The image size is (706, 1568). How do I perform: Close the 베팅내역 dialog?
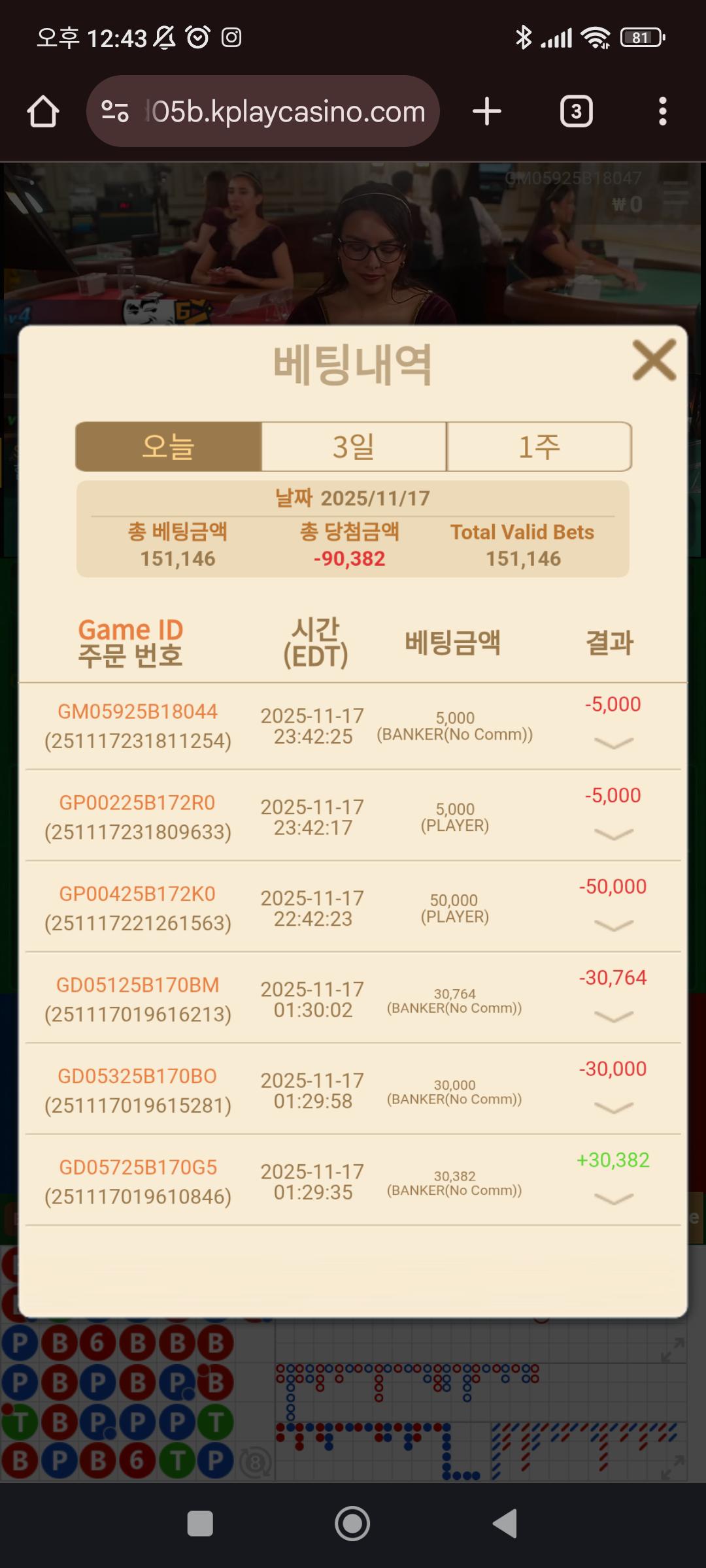[x=654, y=360]
